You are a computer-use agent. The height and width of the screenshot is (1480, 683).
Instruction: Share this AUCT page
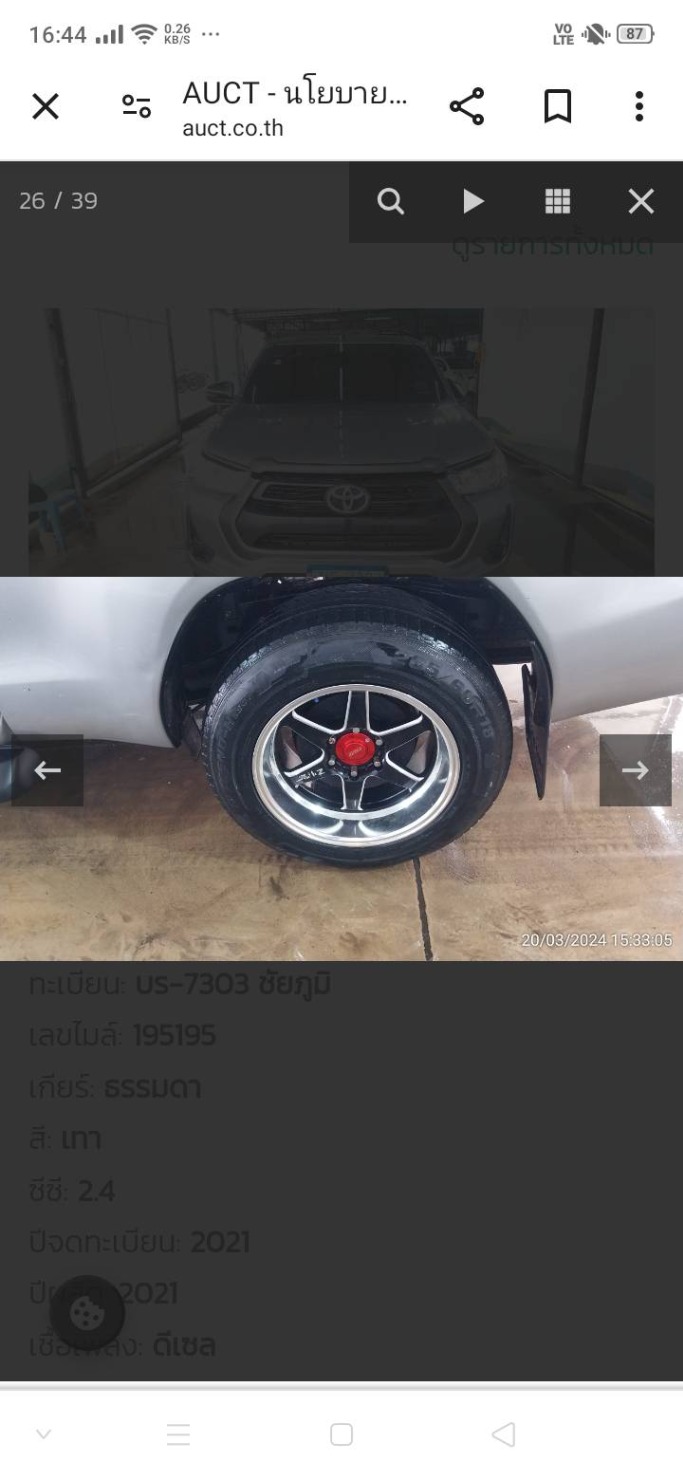pos(467,107)
